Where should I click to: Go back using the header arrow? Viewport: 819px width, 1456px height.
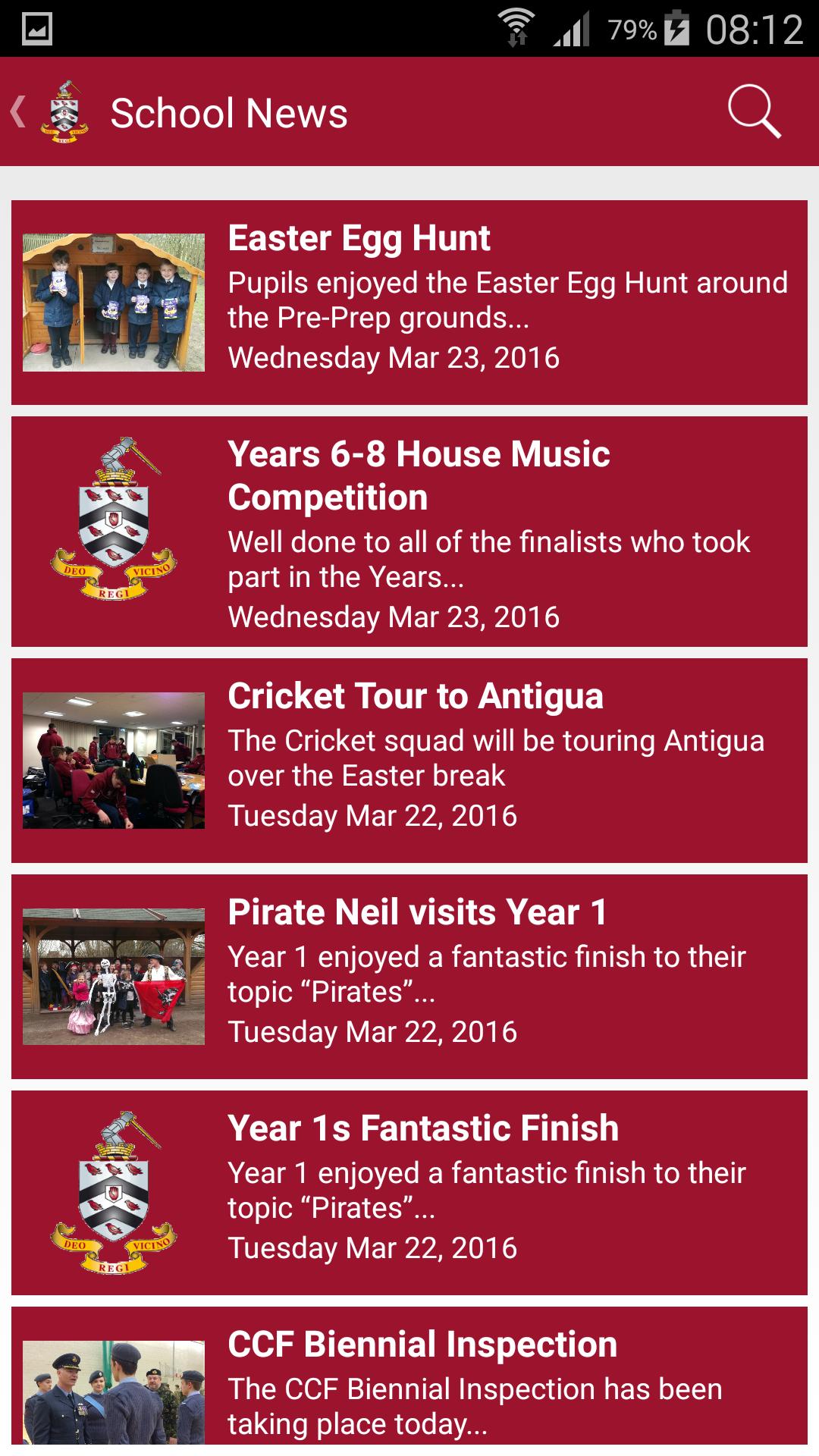tap(20, 112)
